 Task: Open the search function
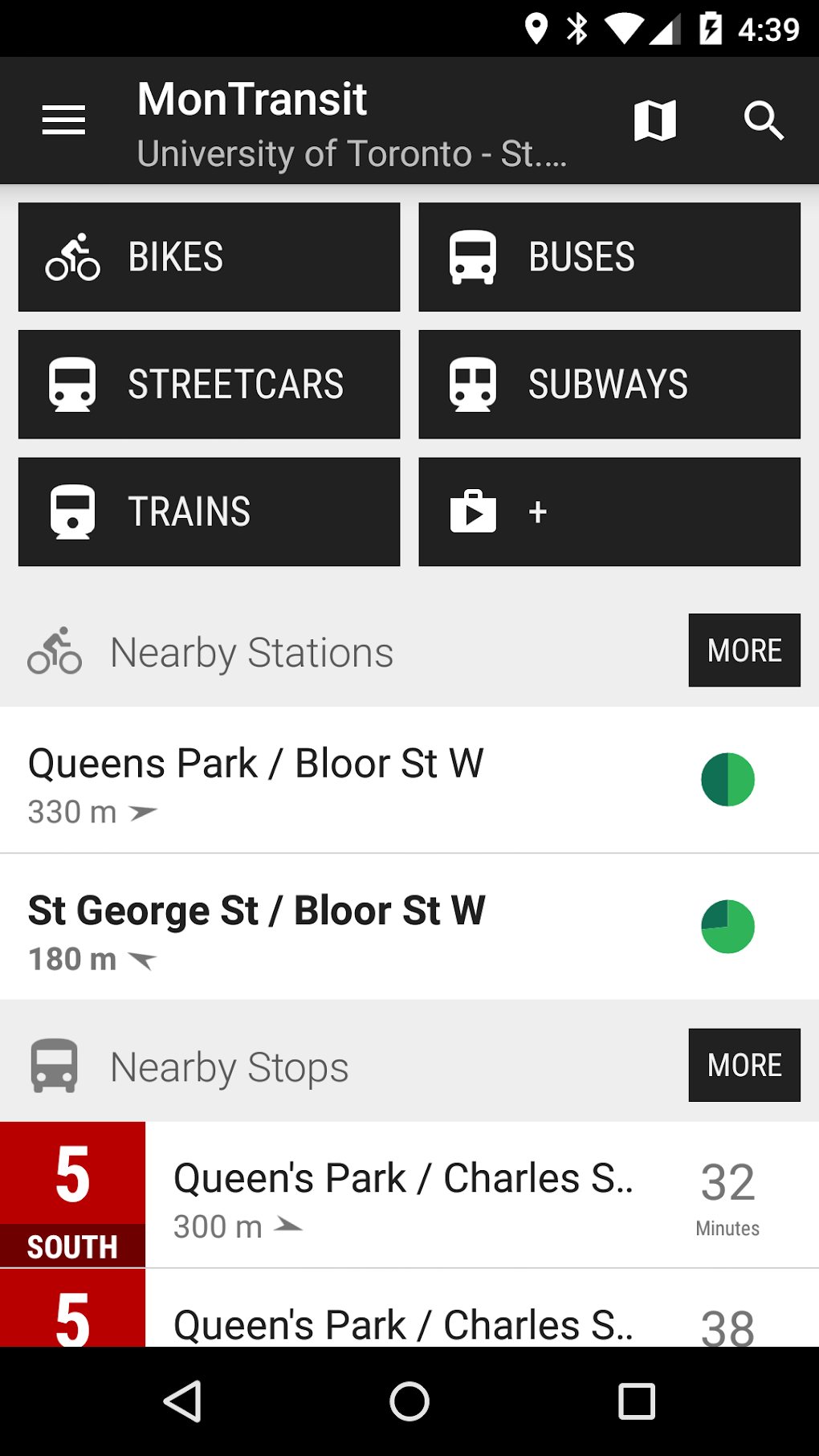click(x=763, y=120)
